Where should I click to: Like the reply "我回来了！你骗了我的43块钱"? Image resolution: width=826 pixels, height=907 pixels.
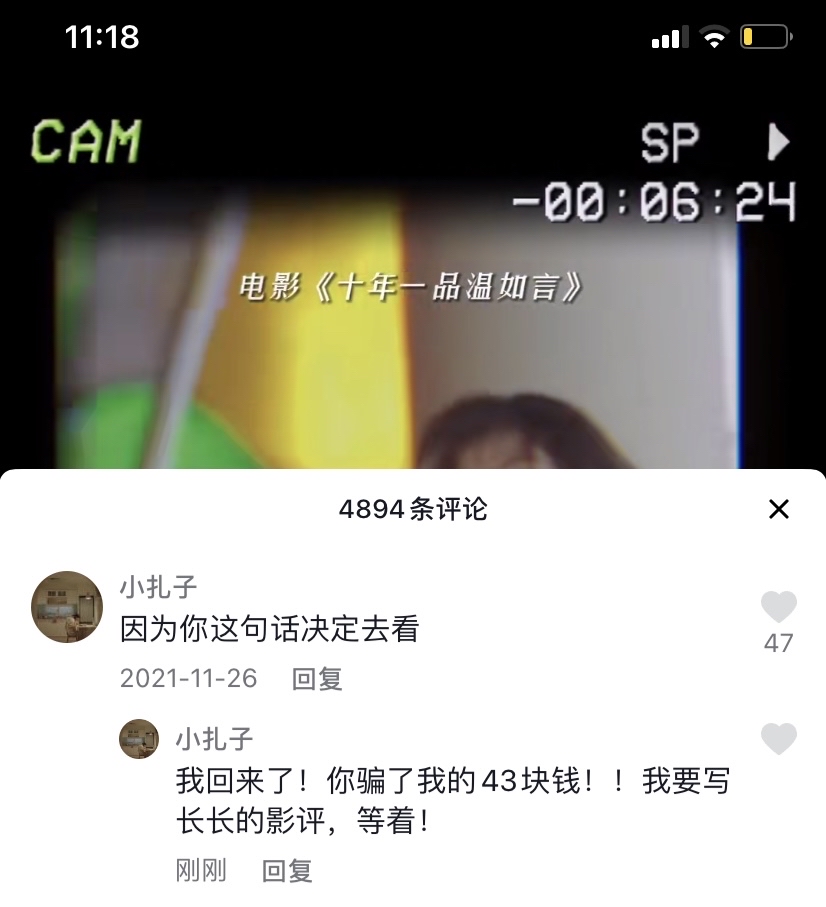click(778, 739)
